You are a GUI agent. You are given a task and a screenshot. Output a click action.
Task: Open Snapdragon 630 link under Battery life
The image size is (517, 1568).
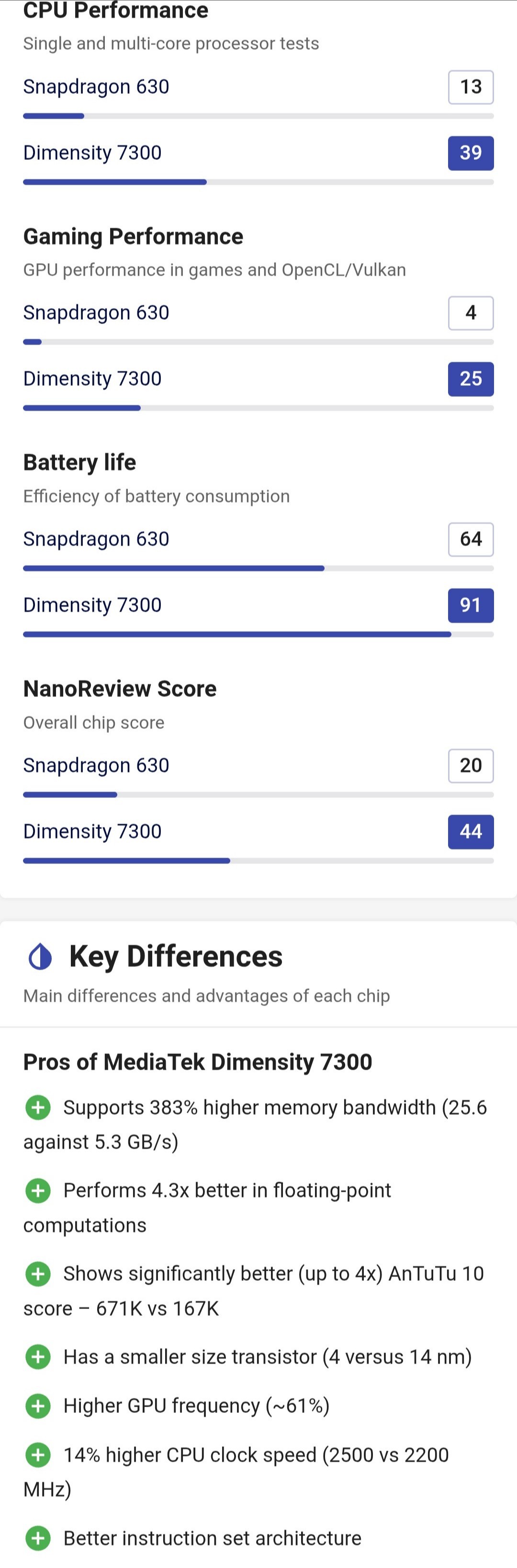point(96,539)
